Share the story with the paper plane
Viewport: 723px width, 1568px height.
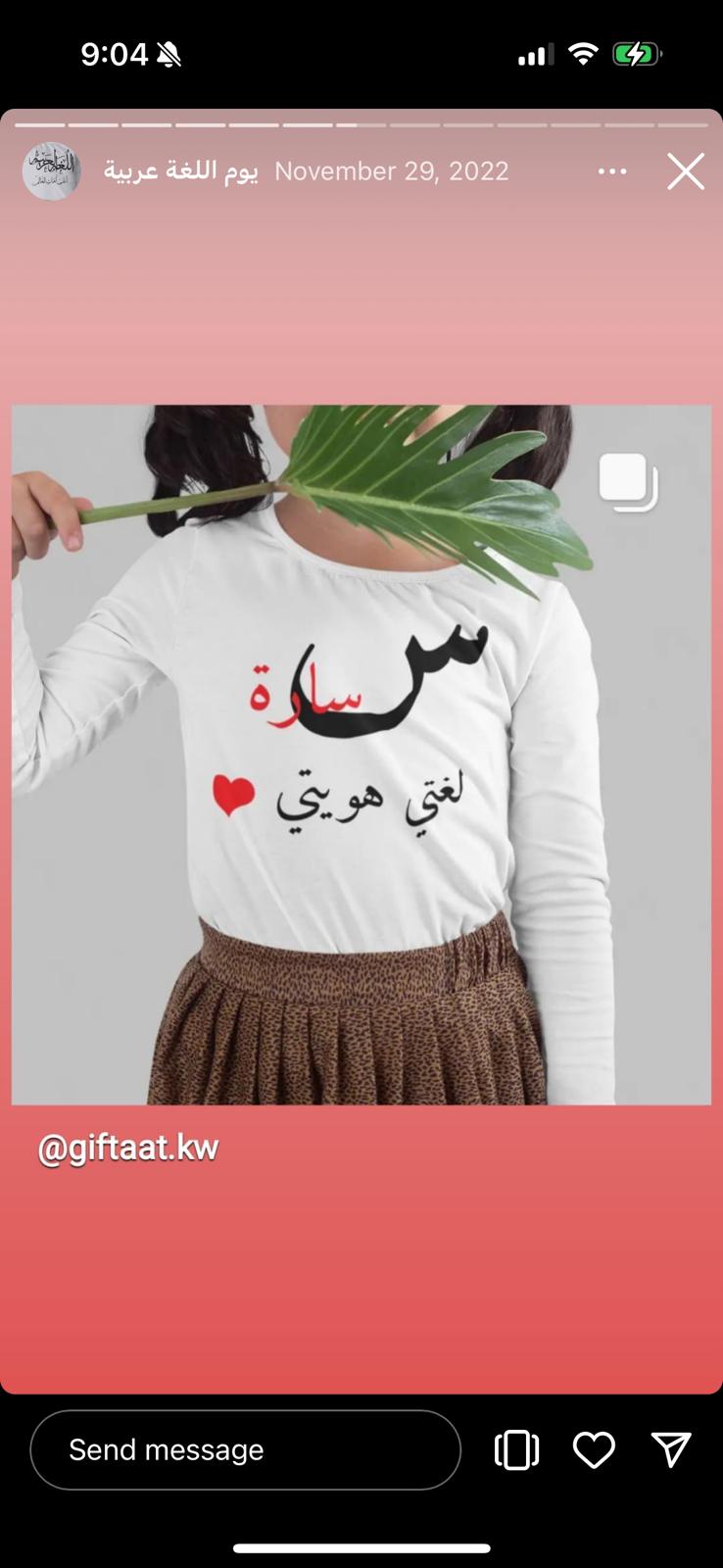click(x=671, y=1449)
